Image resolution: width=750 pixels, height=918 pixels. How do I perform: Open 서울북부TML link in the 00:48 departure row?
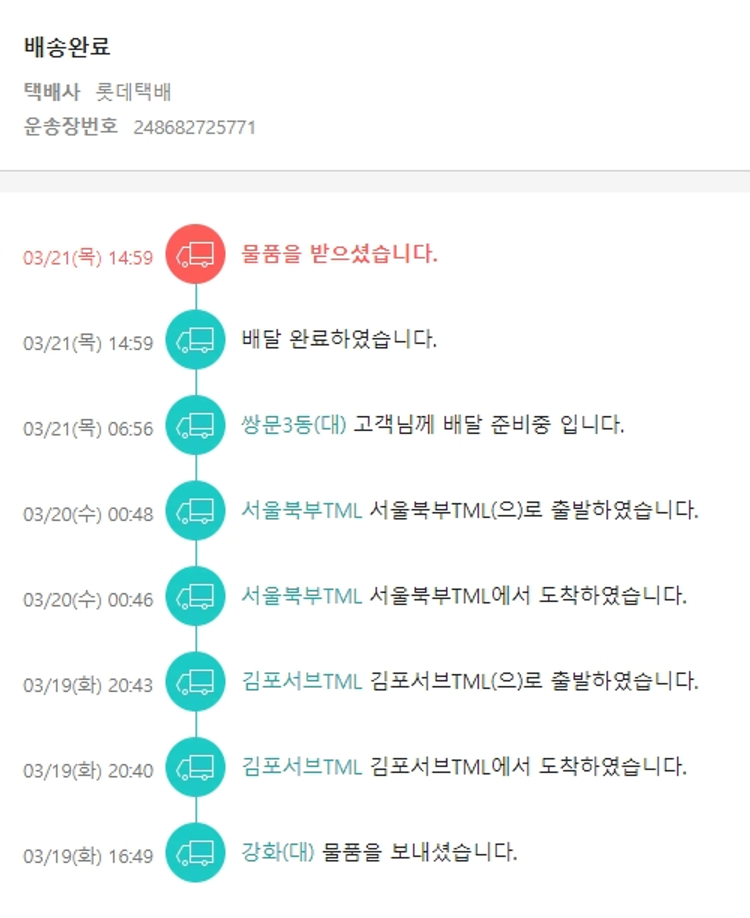click(301, 510)
